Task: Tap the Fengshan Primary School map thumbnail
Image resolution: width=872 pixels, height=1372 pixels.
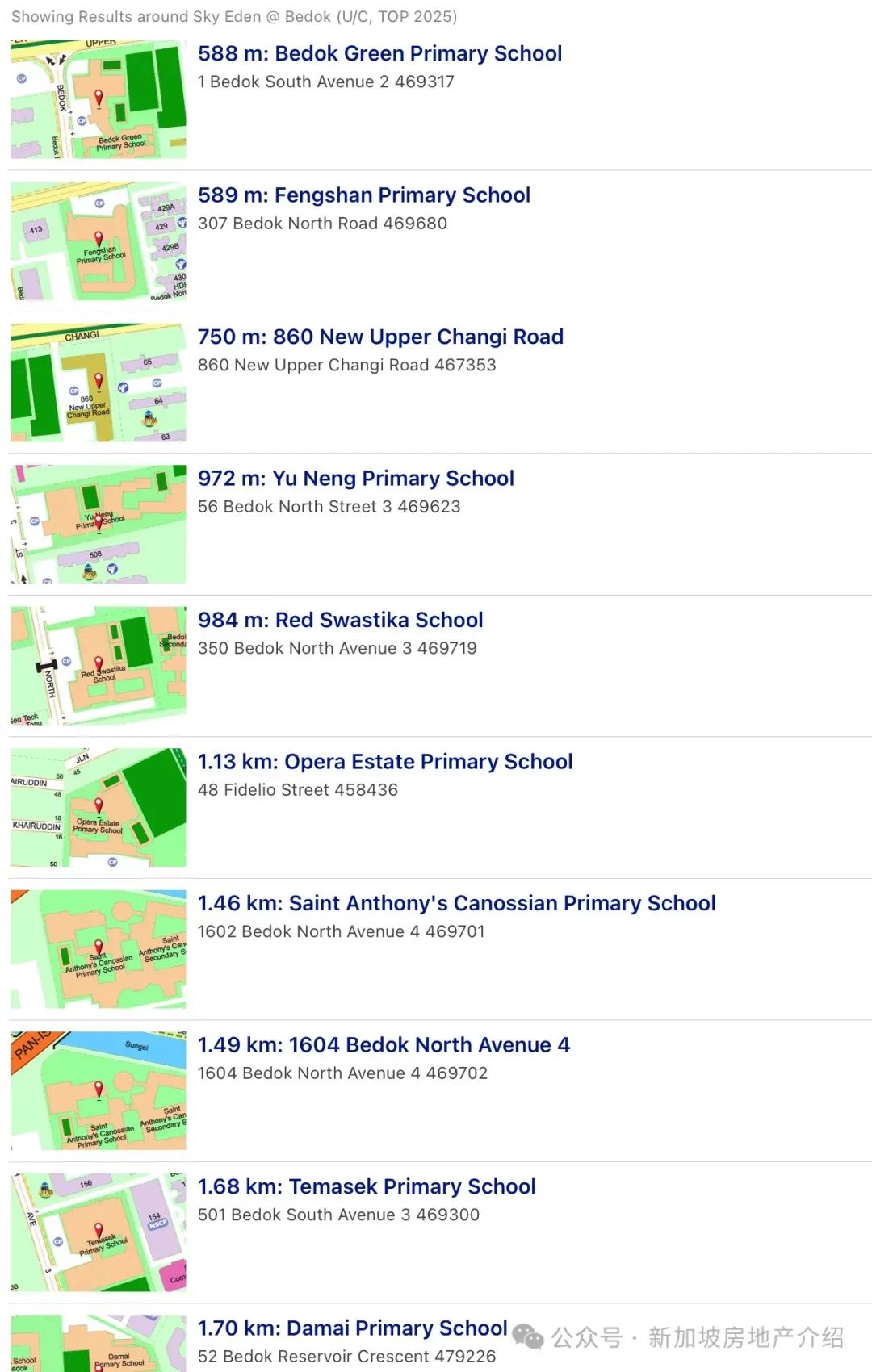Action: 99,241
